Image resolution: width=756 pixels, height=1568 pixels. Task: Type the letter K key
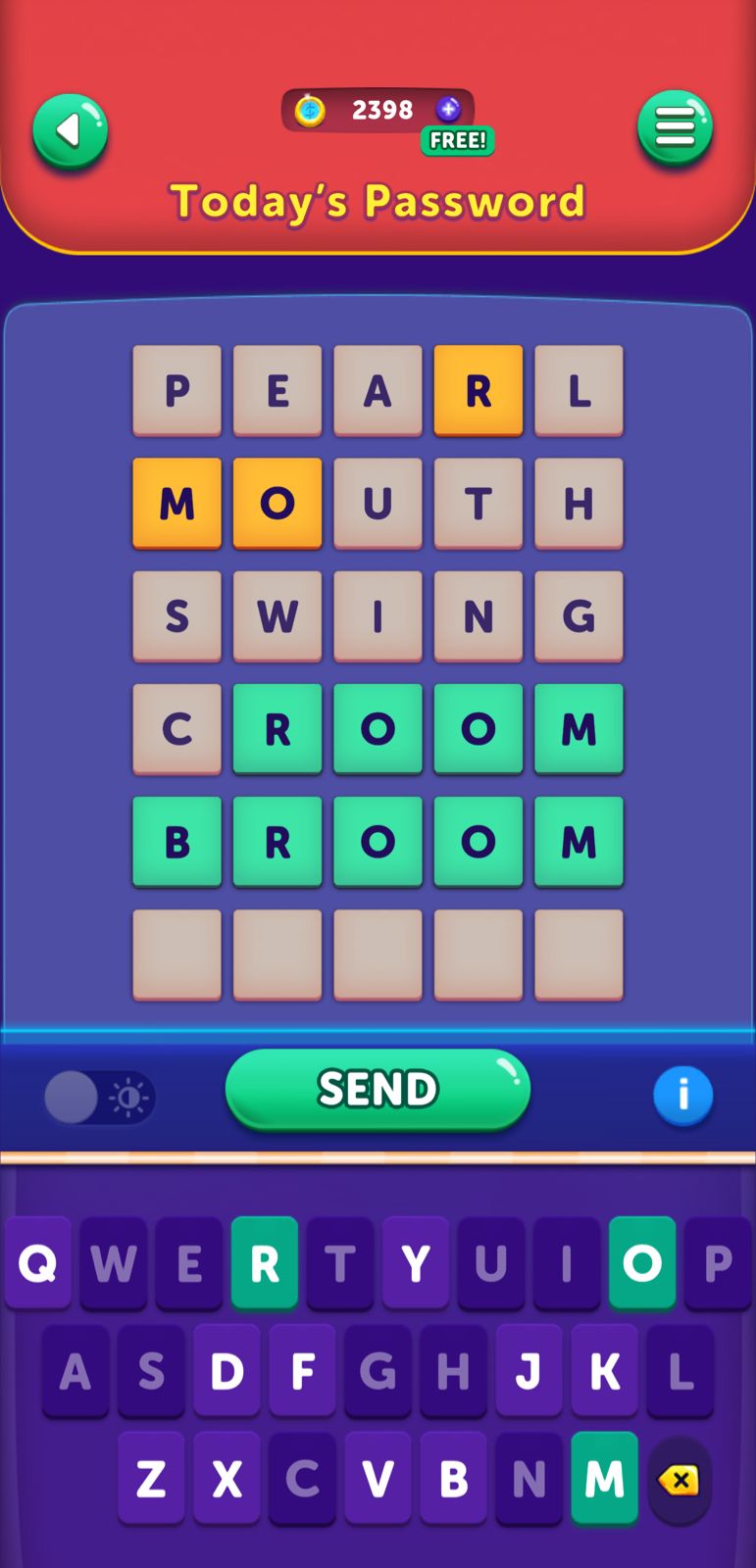click(x=604, y=1371)
